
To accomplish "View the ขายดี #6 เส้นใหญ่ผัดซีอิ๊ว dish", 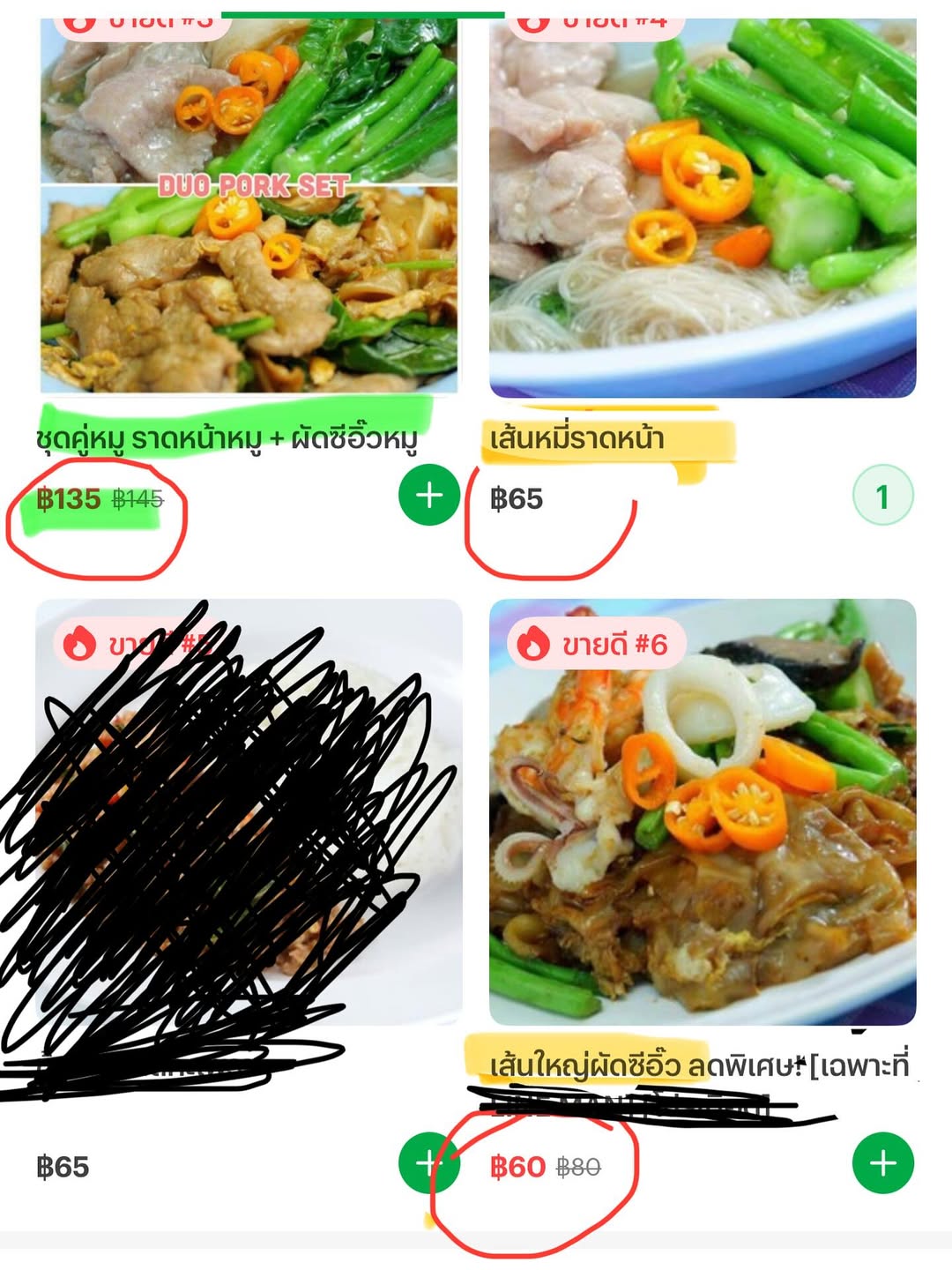I will click(x=703, y=811).
